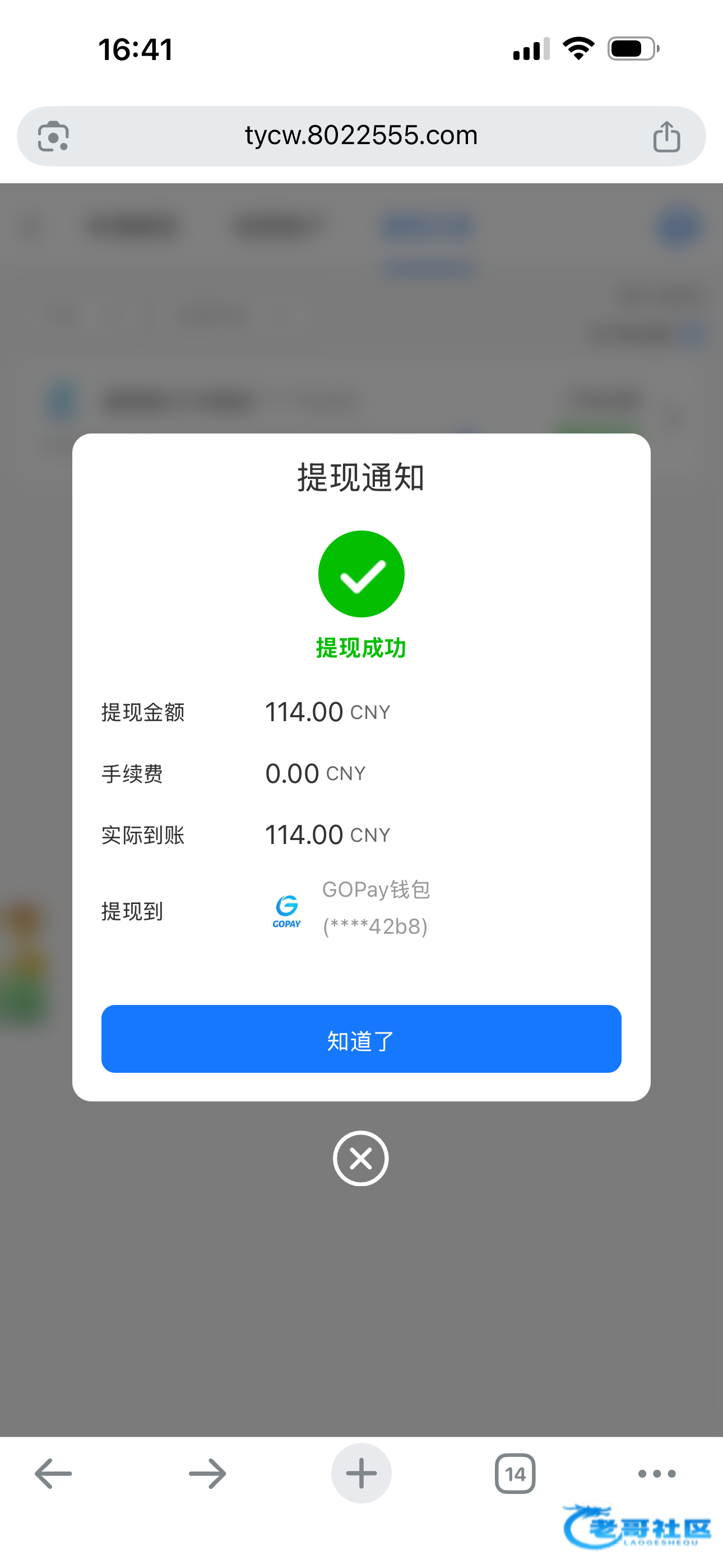
Task: Open the camera search icon in address bar
Action: [x=54, y=136]
